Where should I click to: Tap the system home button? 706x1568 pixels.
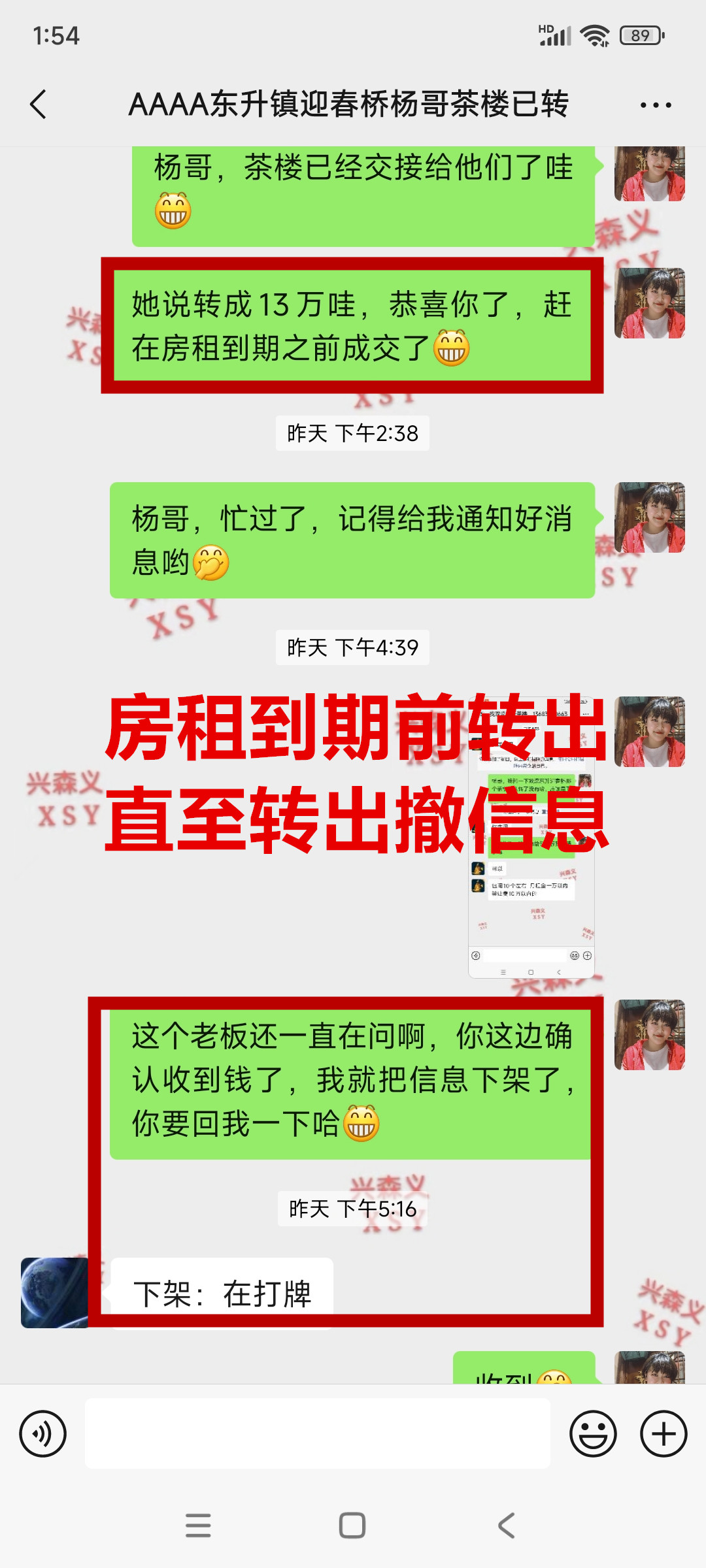352,1526
